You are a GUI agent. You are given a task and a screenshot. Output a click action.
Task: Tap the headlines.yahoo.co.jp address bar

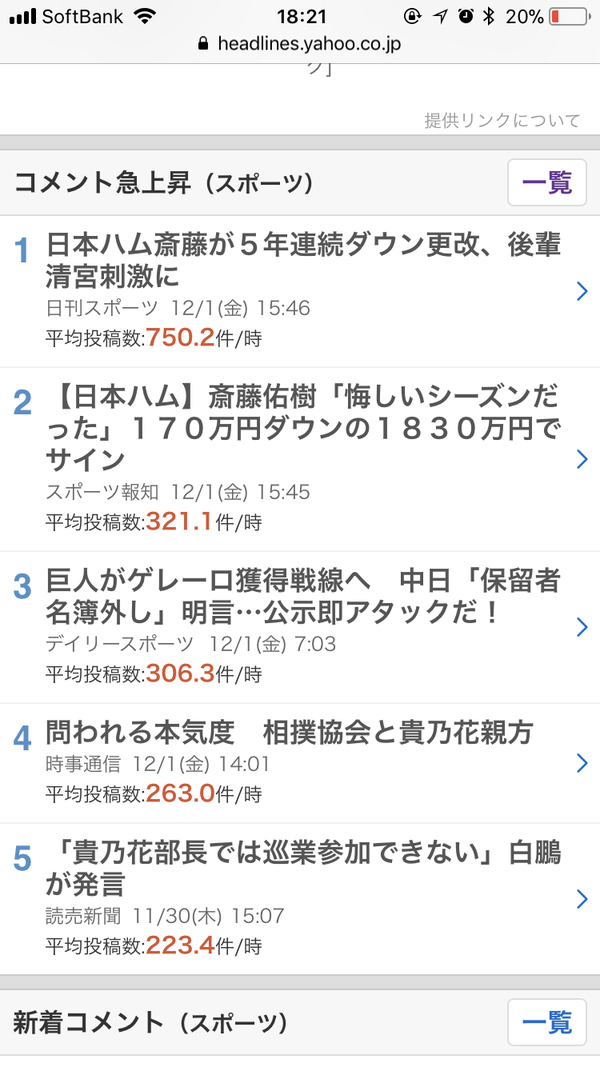300,44
